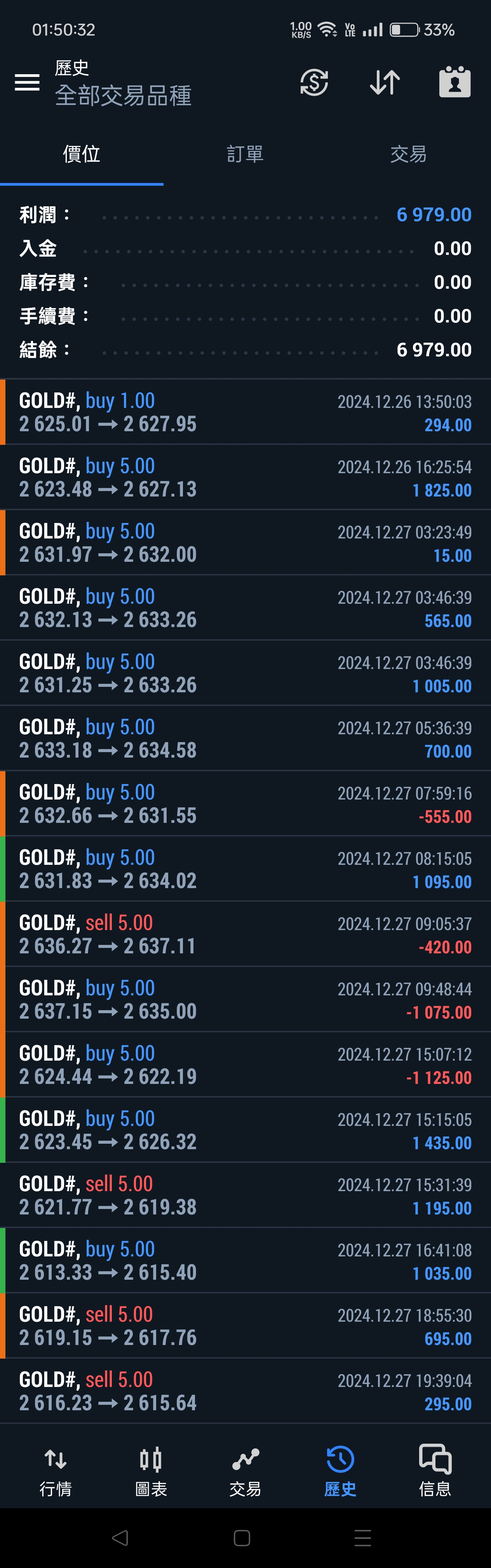The height and width of the screenshot is (1568, 491).
Task: Open the sort arrows option
Action: pyautogui.click(x=385, y=82)
